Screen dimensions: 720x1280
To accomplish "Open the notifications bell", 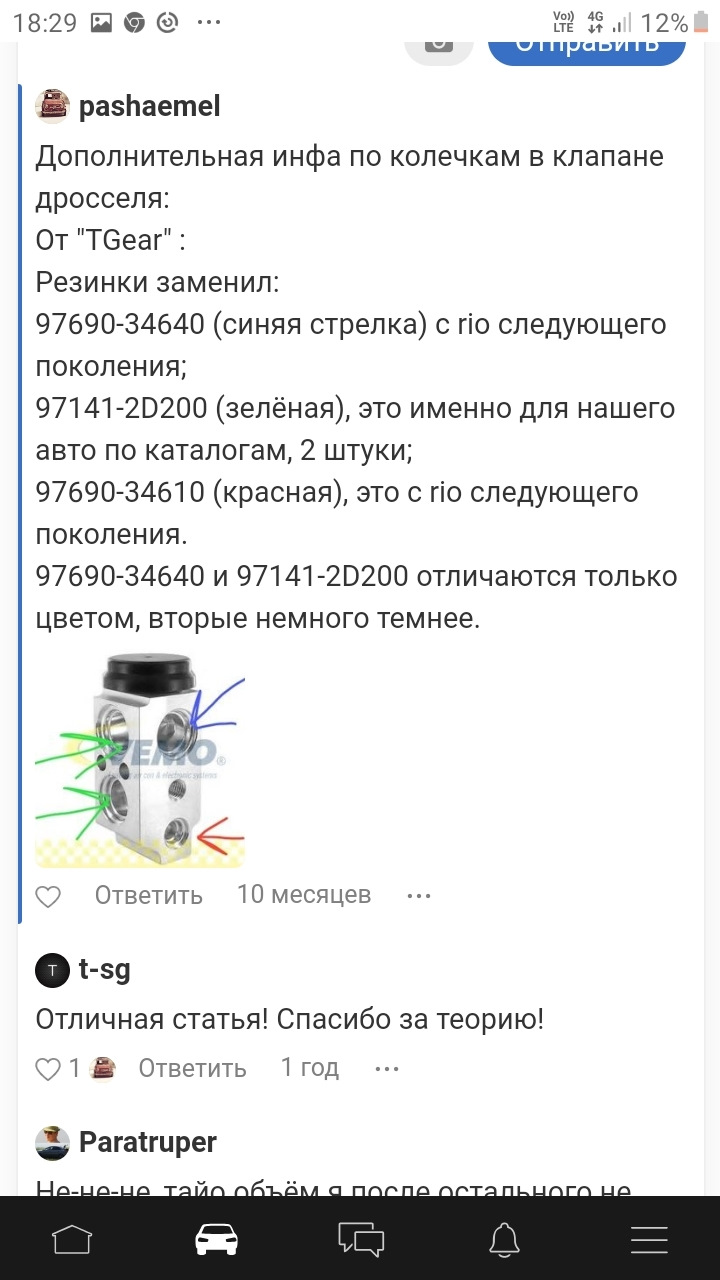I will click(x=505, y=1238).
